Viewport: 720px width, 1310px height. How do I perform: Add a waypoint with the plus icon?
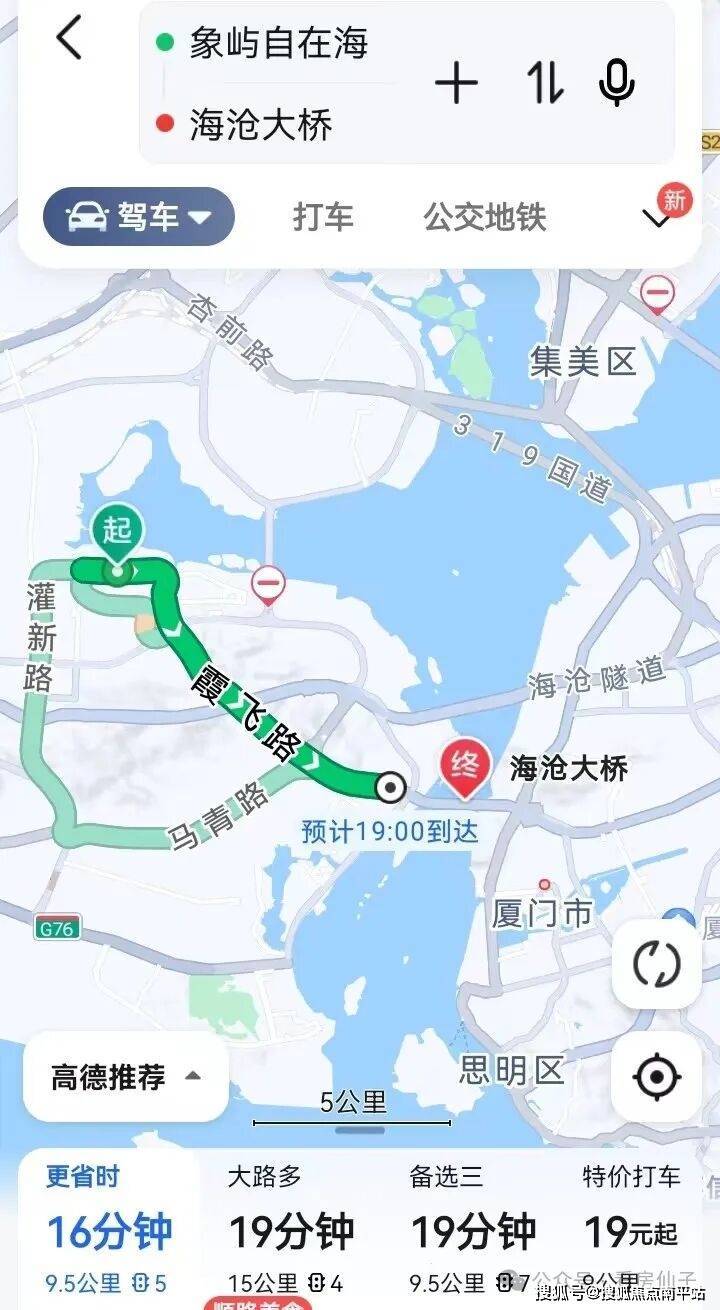tap(456, 84)
